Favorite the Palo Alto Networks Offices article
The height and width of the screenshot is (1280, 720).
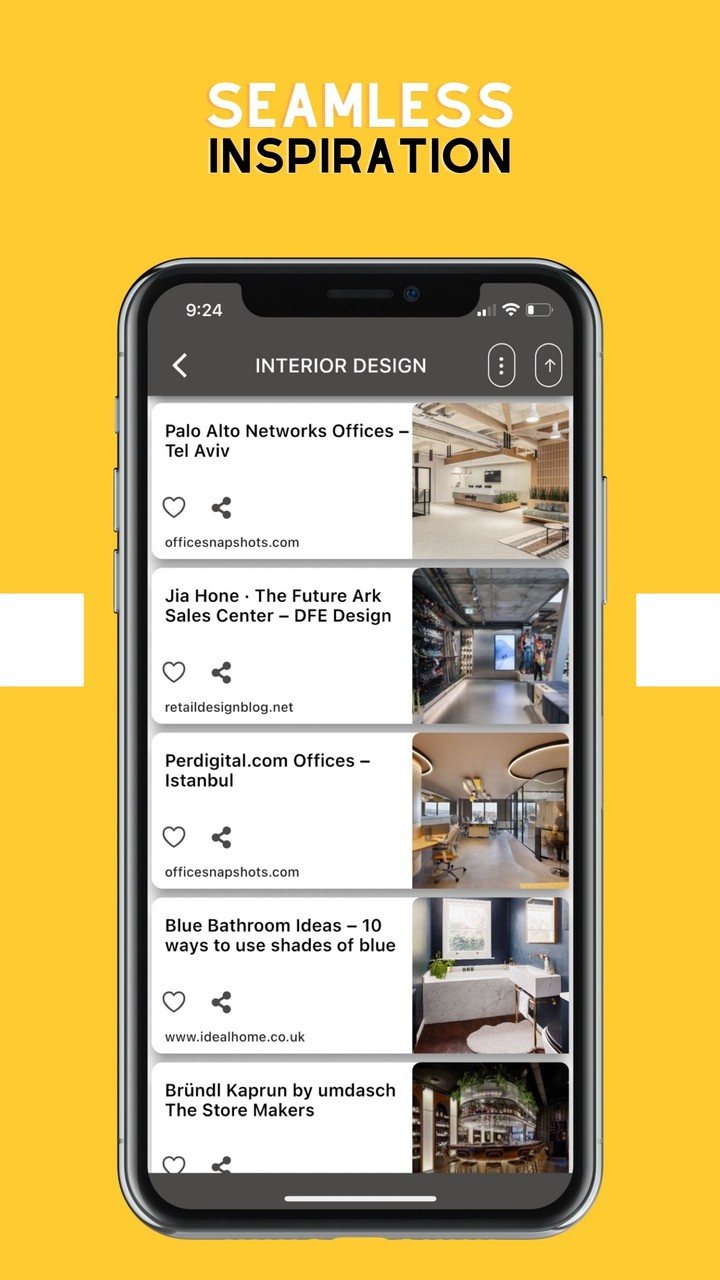click(173, 507)
